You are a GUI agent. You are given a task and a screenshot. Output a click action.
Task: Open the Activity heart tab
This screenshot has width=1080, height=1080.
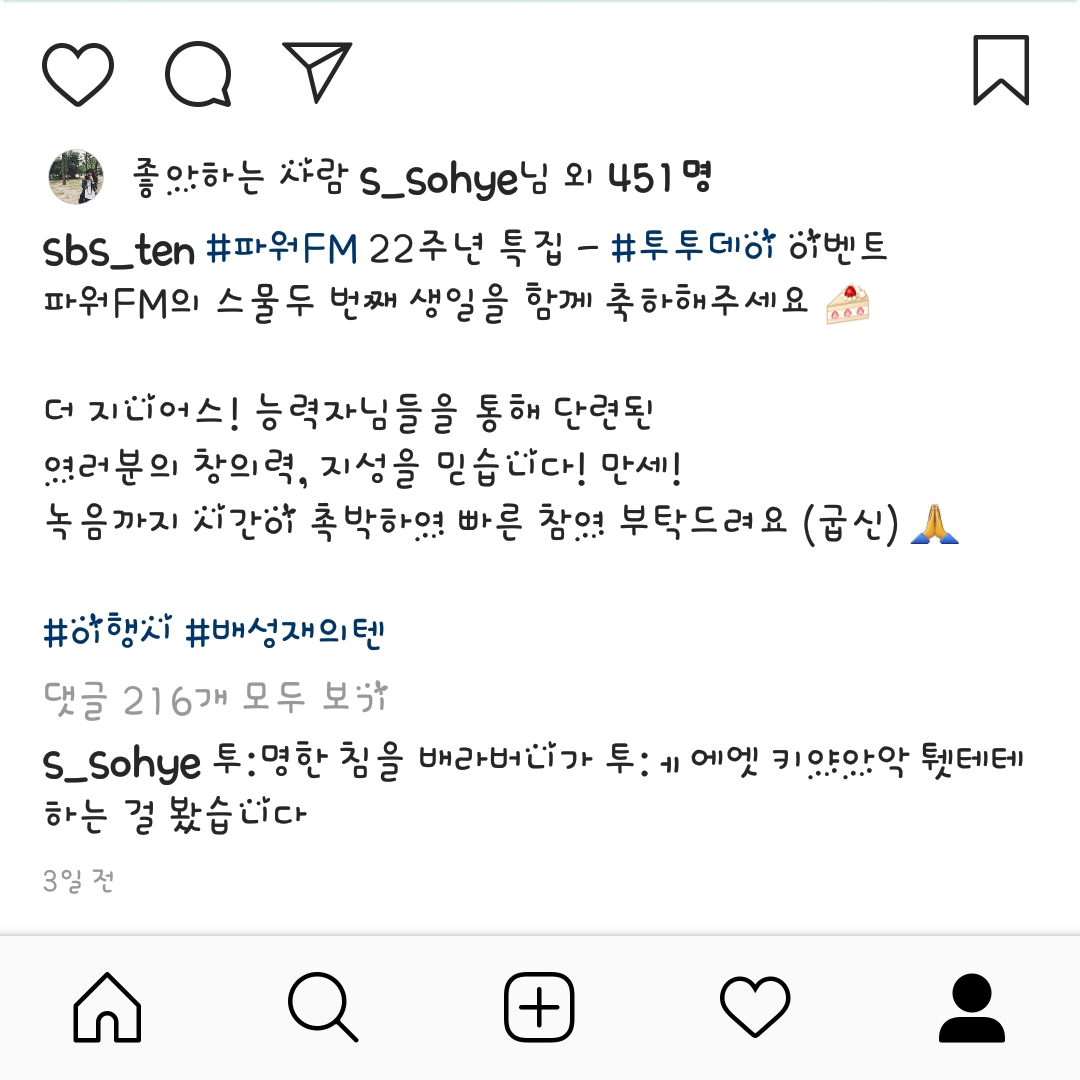(755, 1007)
